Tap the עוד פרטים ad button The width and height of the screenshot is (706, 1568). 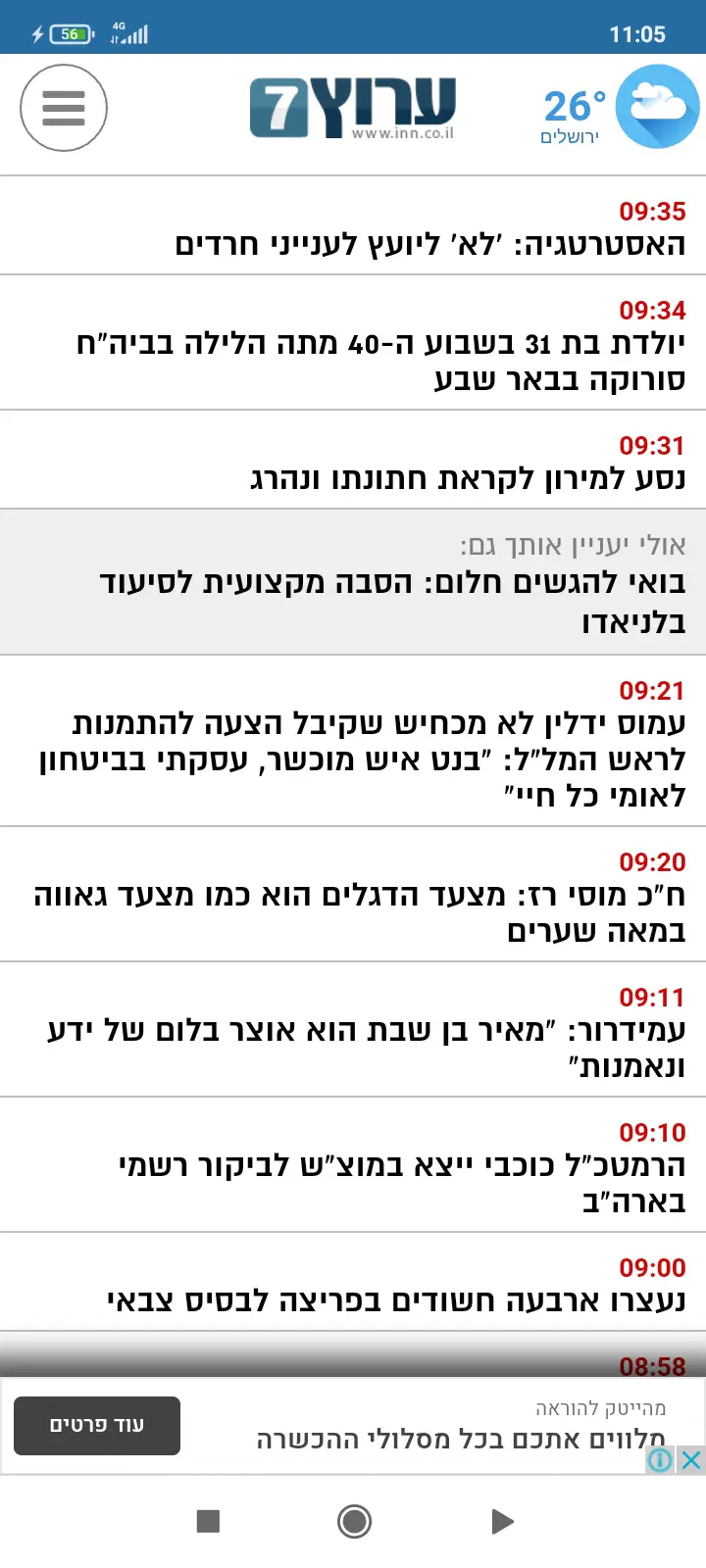click(97, 1425)
